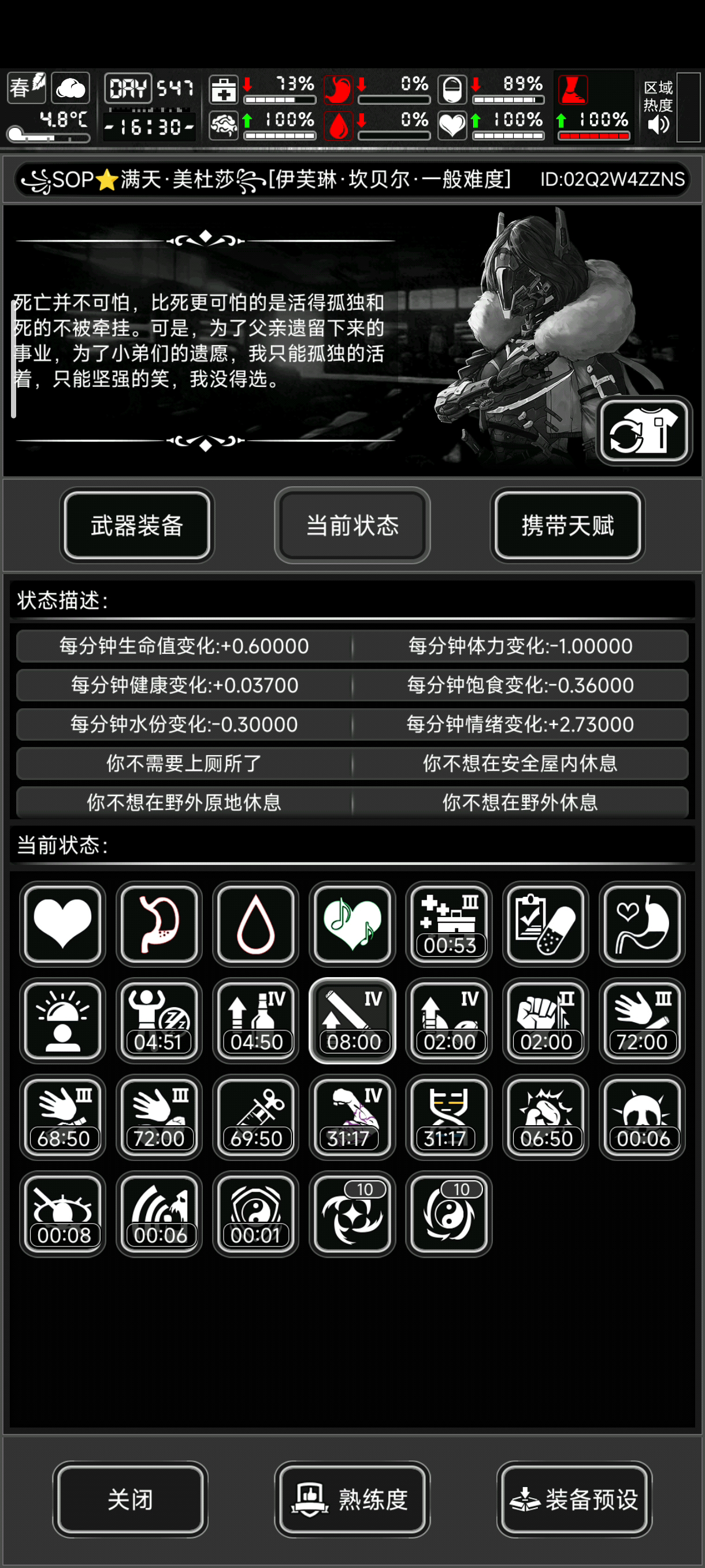View the stomach status icon
Image resolution: width=705 pixels, height=1568 pixels.
click(x=159, y=924)
